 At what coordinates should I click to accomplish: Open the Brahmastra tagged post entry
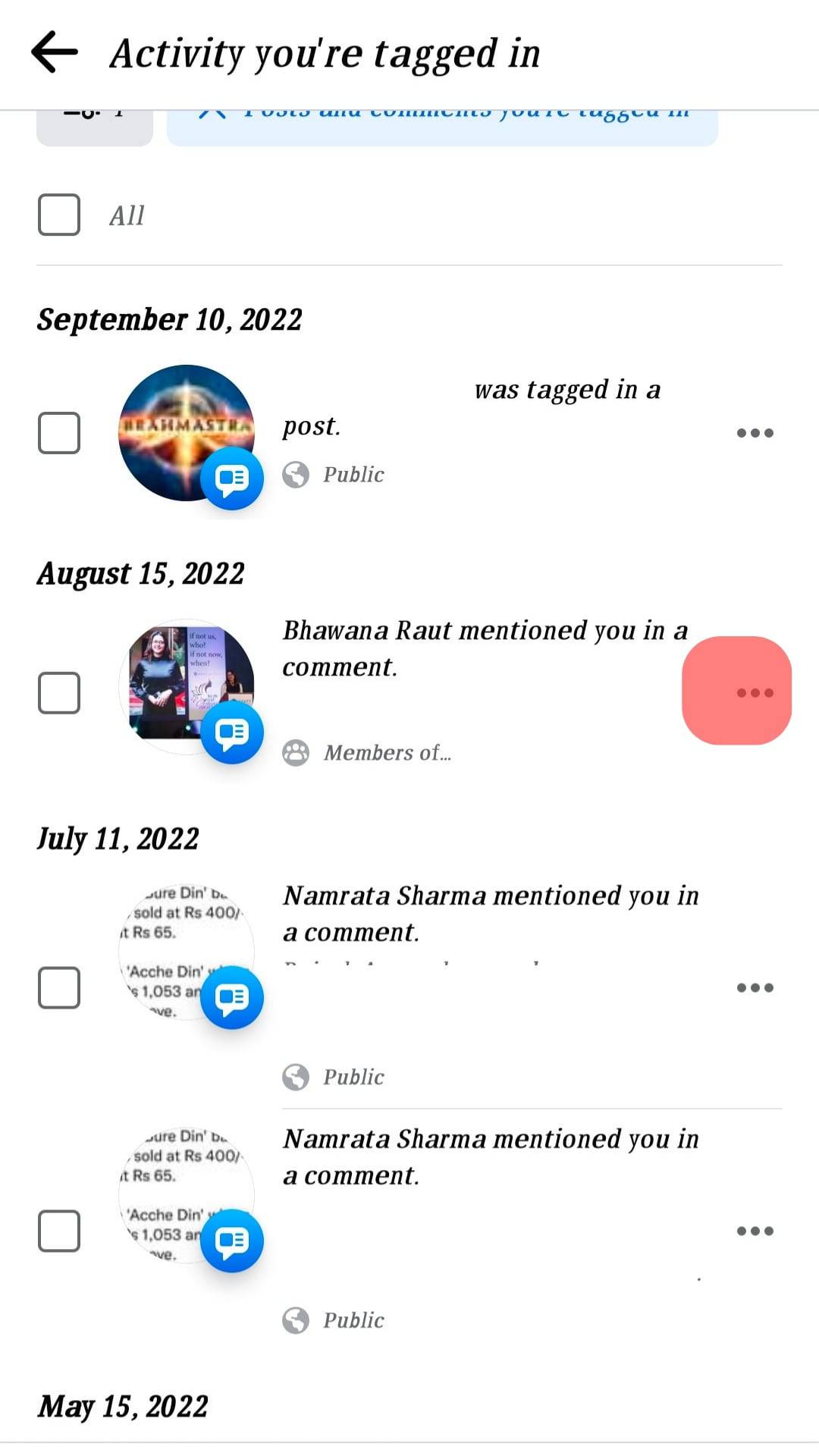(x=470, y=409)
